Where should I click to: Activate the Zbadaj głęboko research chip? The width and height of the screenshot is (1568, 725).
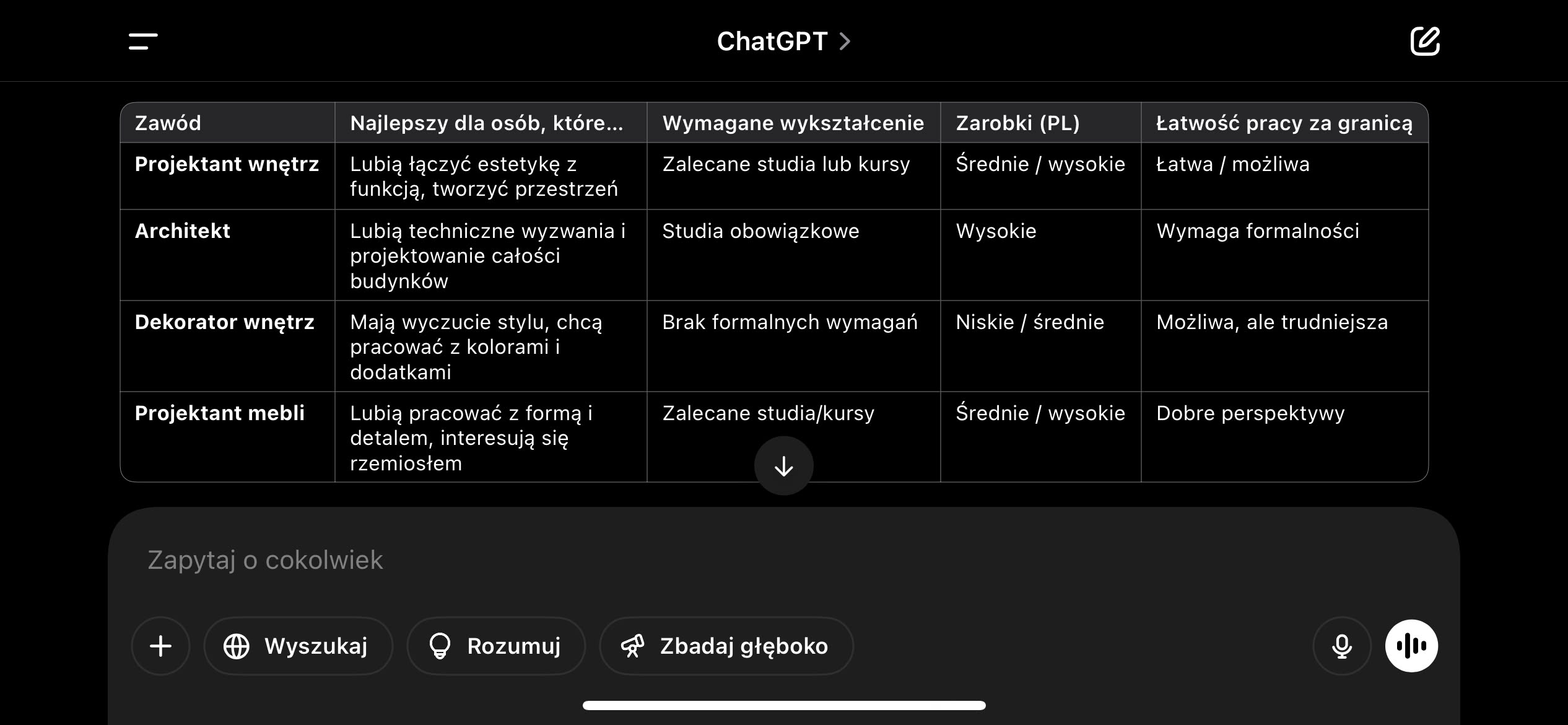pos(726,646)
